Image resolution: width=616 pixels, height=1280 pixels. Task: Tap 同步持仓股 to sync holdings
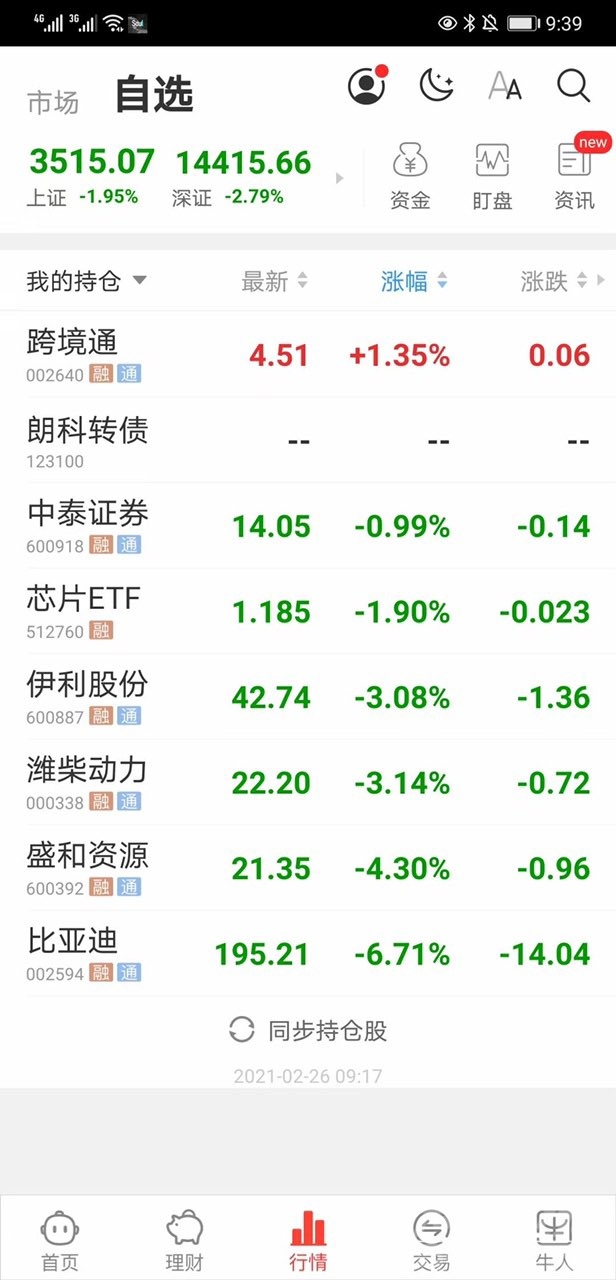tap(308, 1030)
